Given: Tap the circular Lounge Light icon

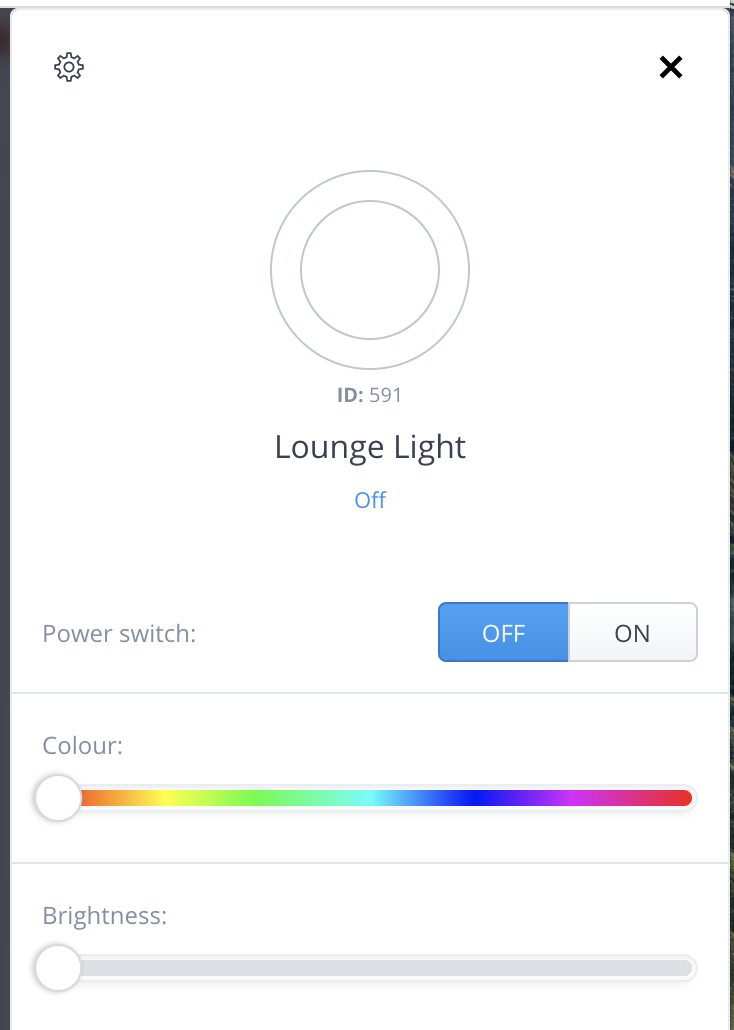Looking at the screenshot, I should (370, 270).
